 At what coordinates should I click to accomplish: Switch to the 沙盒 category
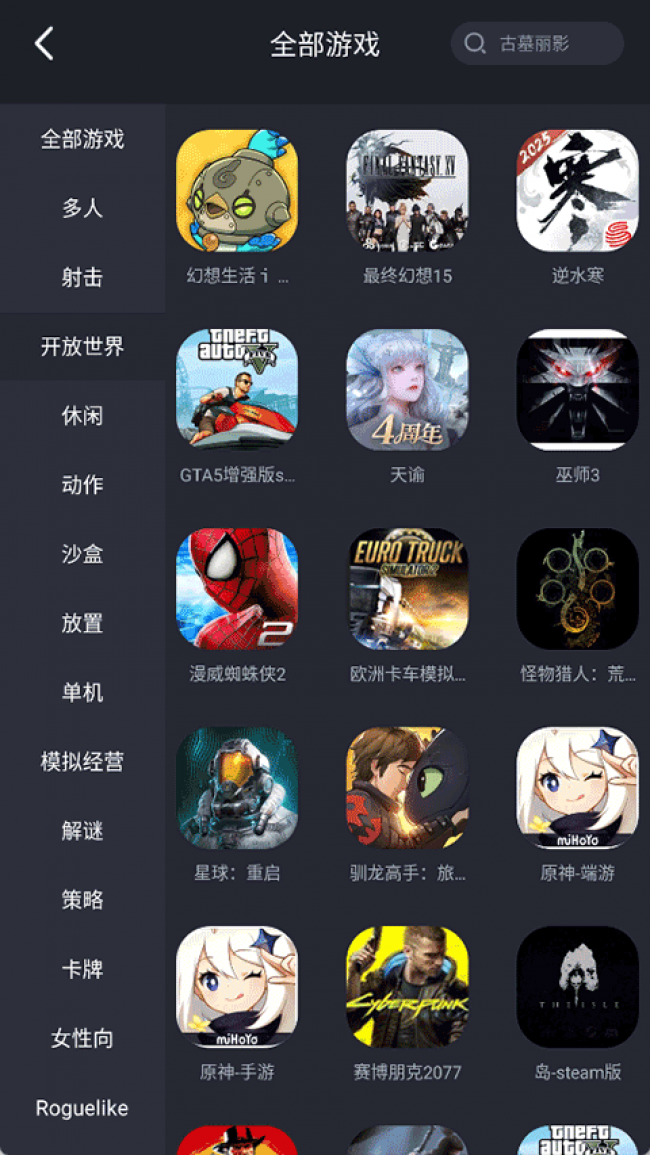[82, 553]
